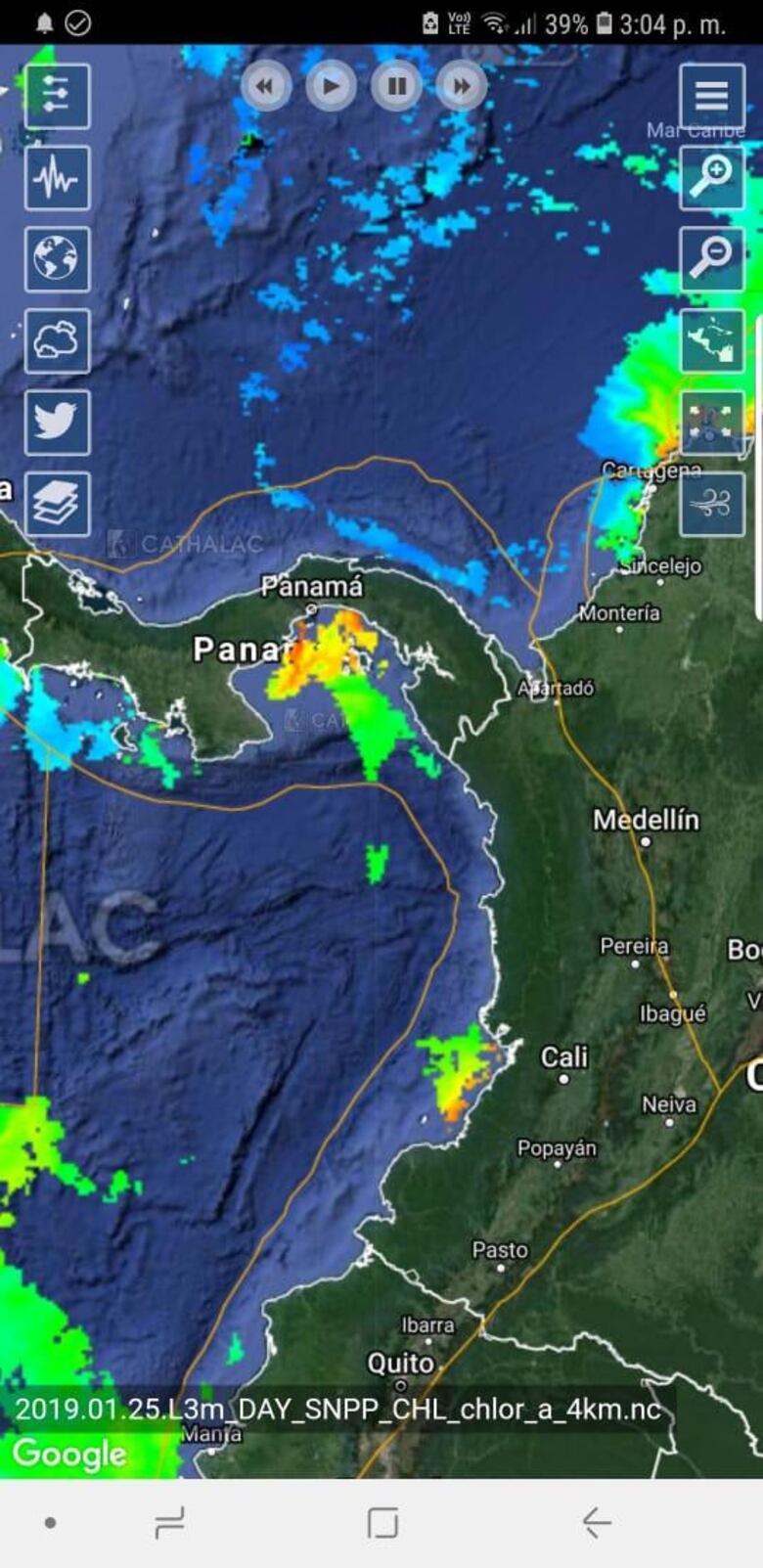The width and height of the screenshot is (763, 1568).
Task: Pause the data animation
Action: click(396, 85)
